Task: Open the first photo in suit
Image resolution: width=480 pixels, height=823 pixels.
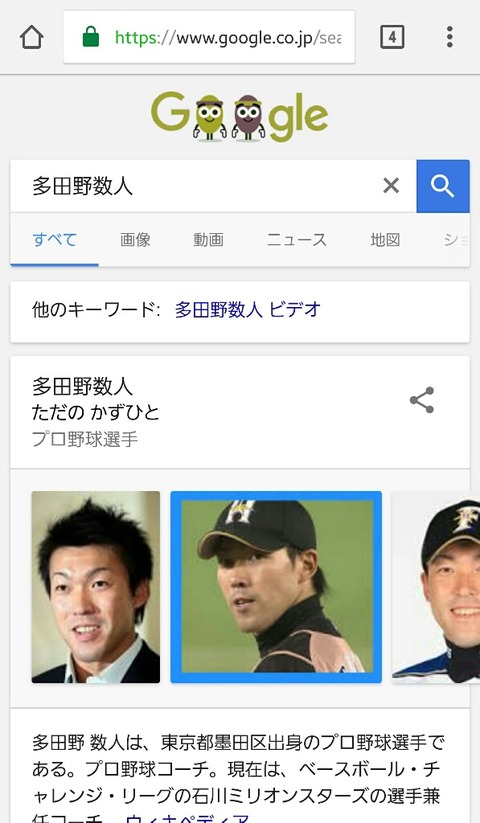Action: [x=95, y=587]
